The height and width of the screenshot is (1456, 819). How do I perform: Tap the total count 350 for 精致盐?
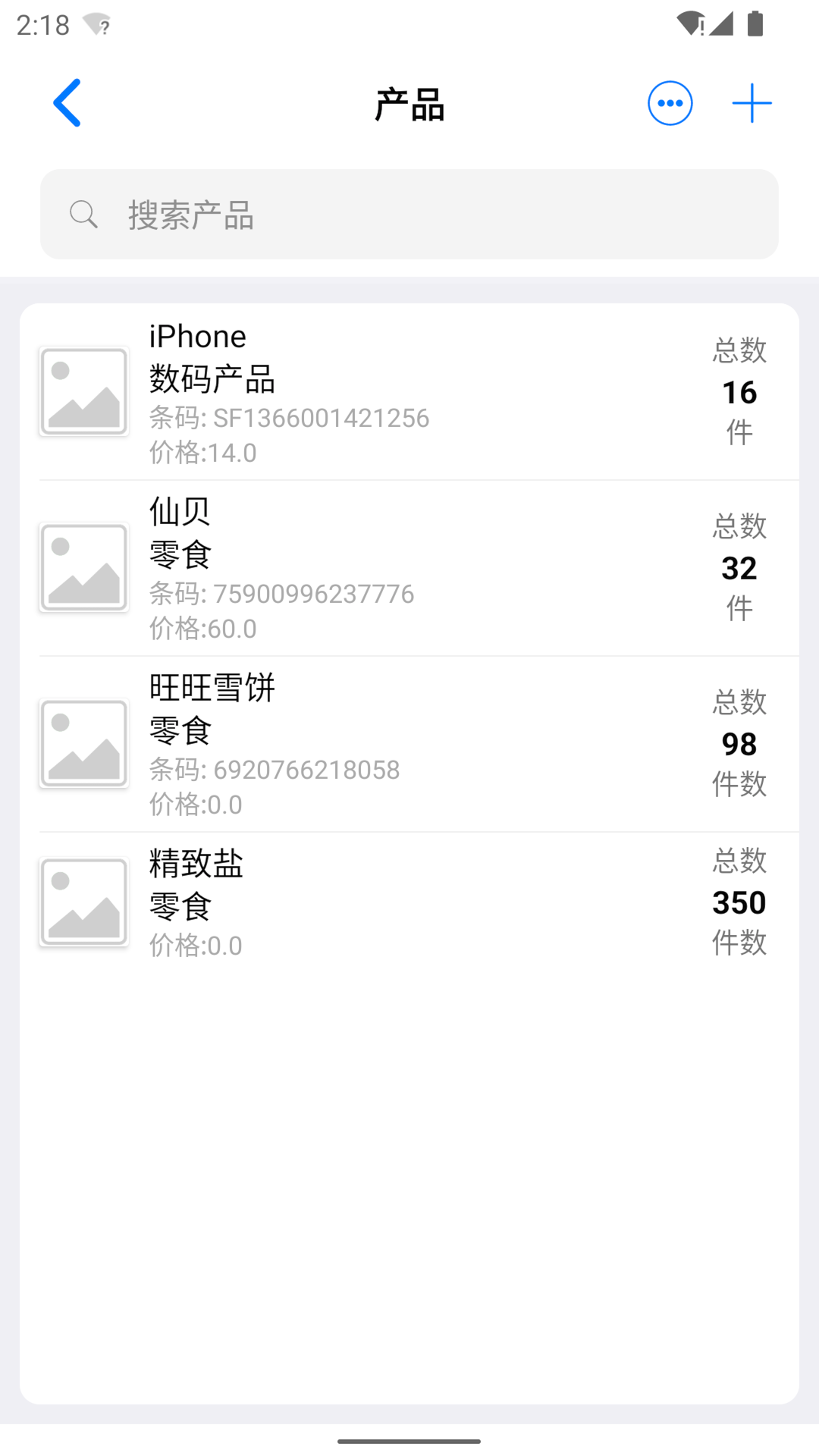pos(738,902)
